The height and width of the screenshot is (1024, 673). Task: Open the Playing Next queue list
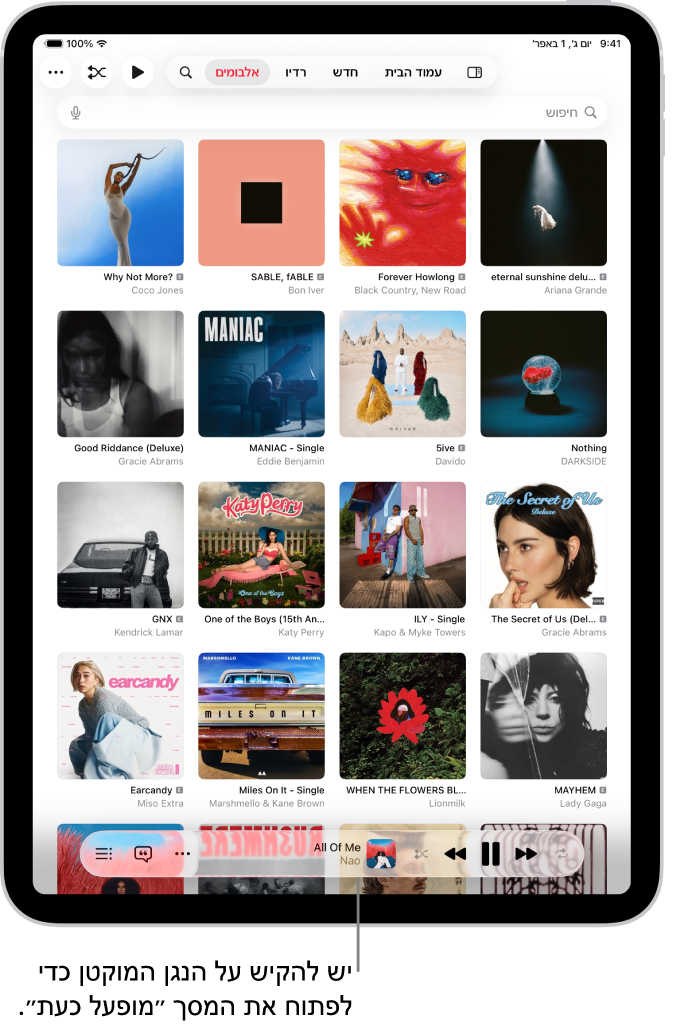click(x=104, y=854)
